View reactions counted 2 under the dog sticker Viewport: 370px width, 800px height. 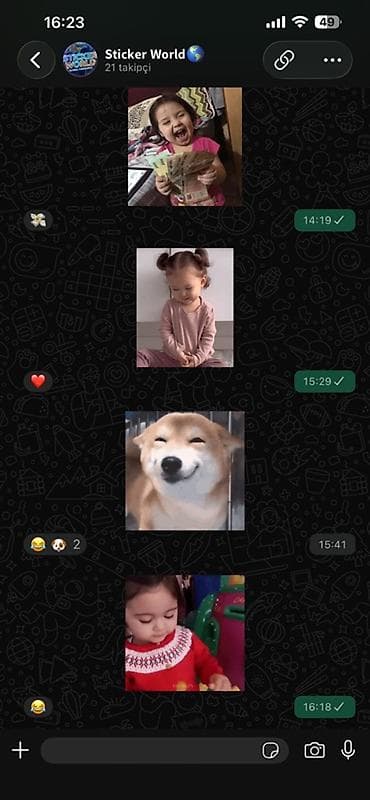point(55,545)
